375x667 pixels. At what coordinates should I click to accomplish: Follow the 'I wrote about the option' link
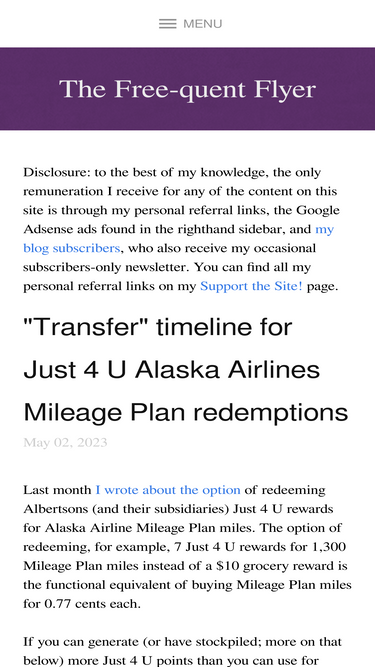coord(168,490)
